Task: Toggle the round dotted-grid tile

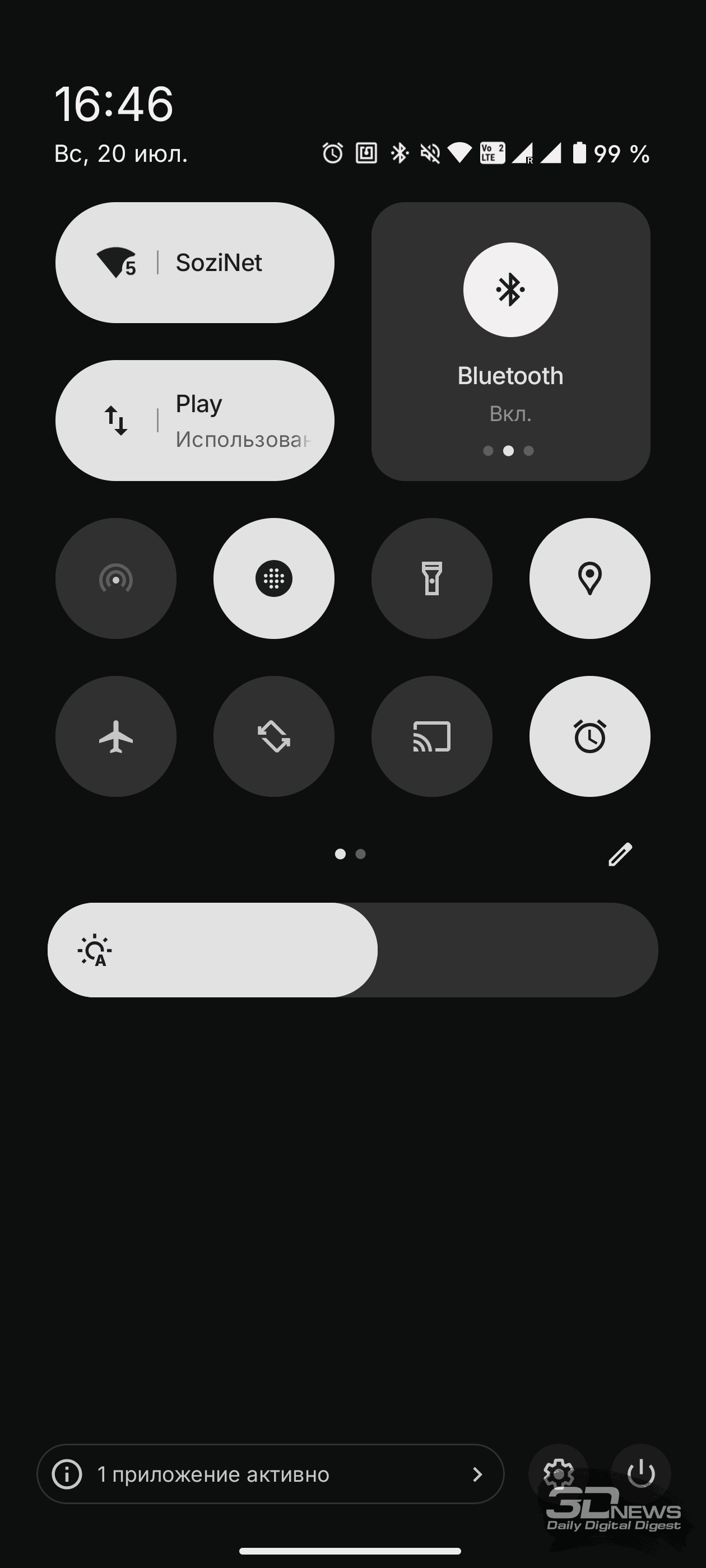Action: [273, 578]
